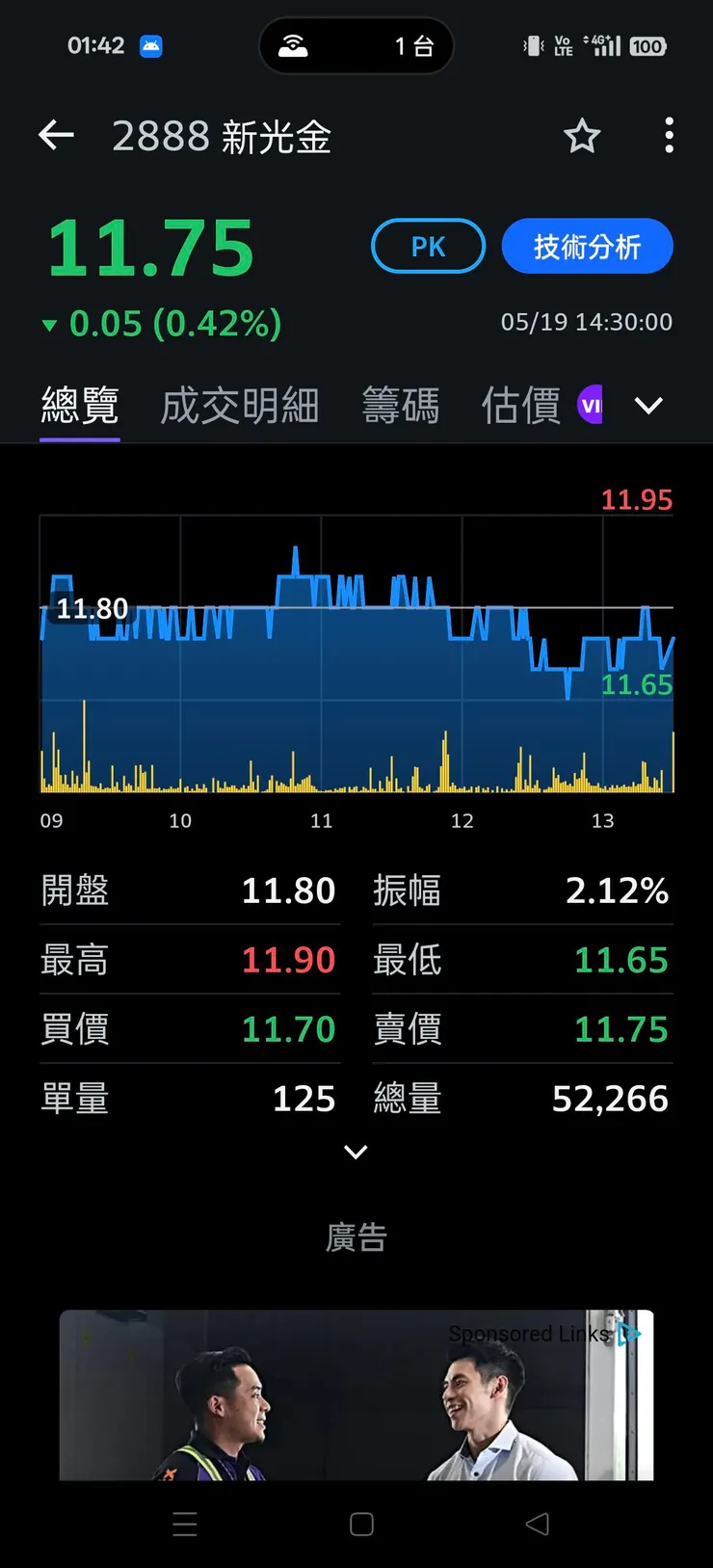This screenshot has width=713, height=1568.
Task: Expand more stock details below 總量
Action: [356, 1153]
